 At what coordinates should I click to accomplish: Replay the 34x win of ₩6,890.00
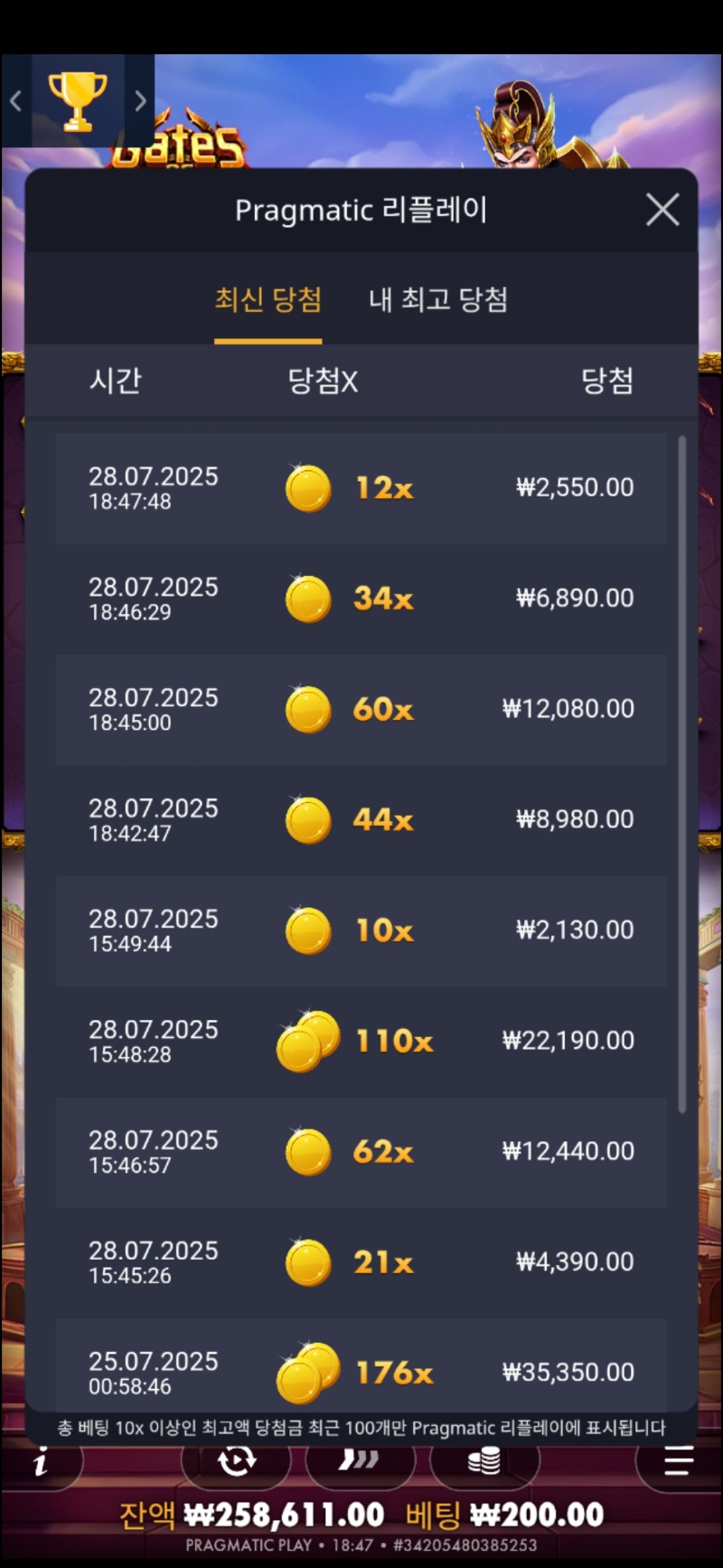tap(361, 599)
